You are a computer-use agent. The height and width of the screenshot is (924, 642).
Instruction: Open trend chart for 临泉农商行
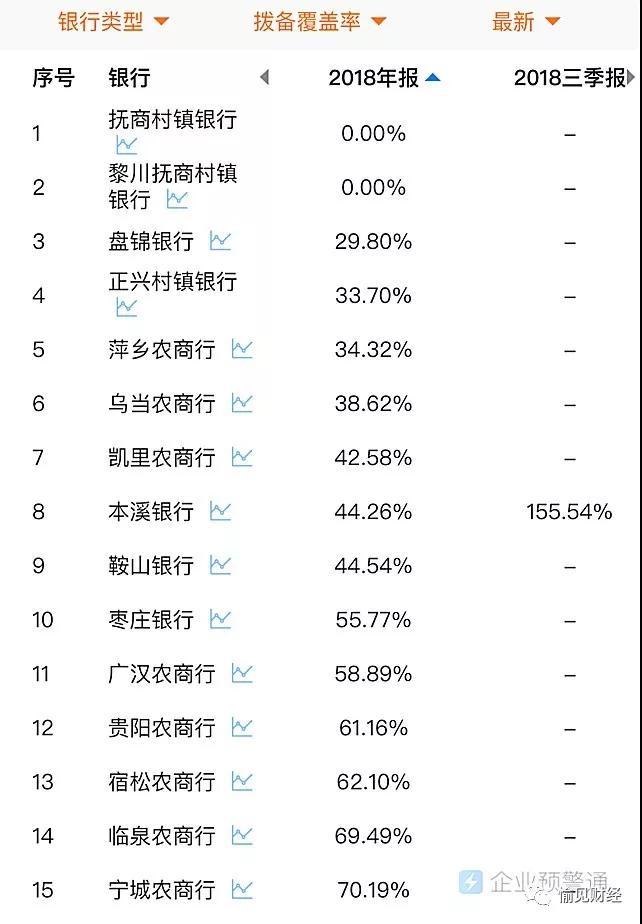pos(242,835)
